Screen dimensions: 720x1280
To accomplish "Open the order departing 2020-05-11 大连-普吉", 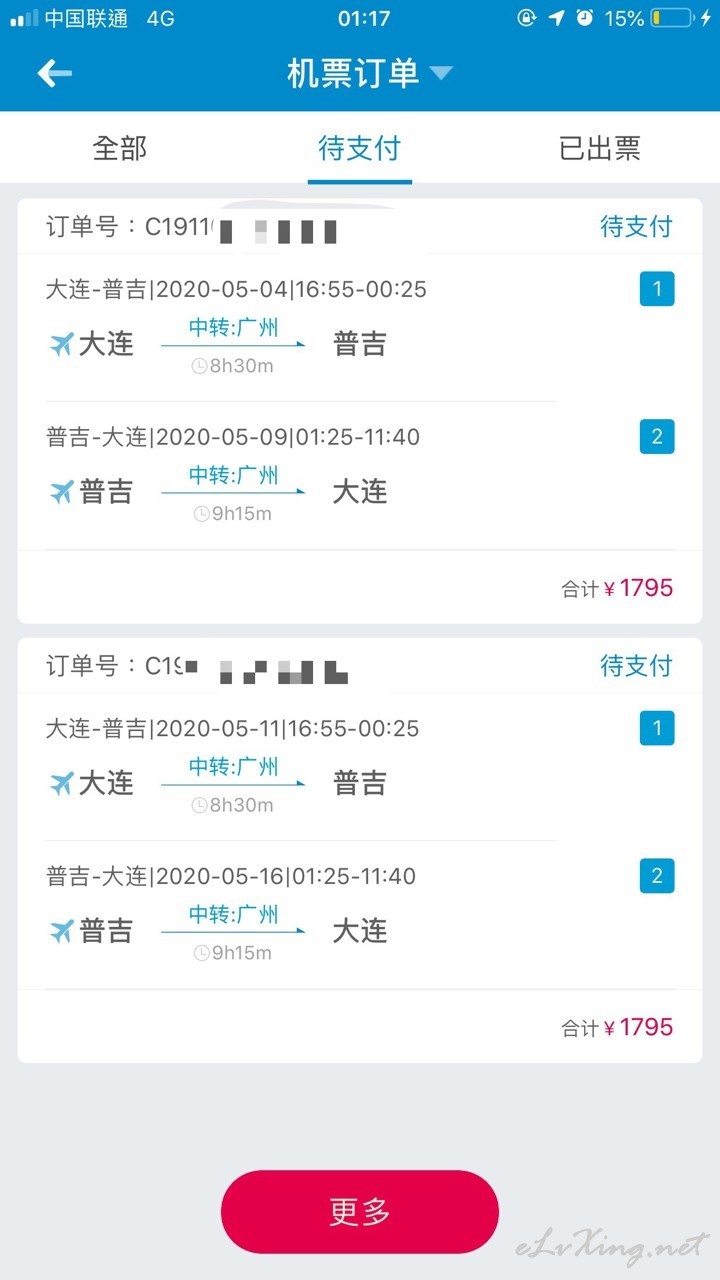I will click(x=360, y=850).
